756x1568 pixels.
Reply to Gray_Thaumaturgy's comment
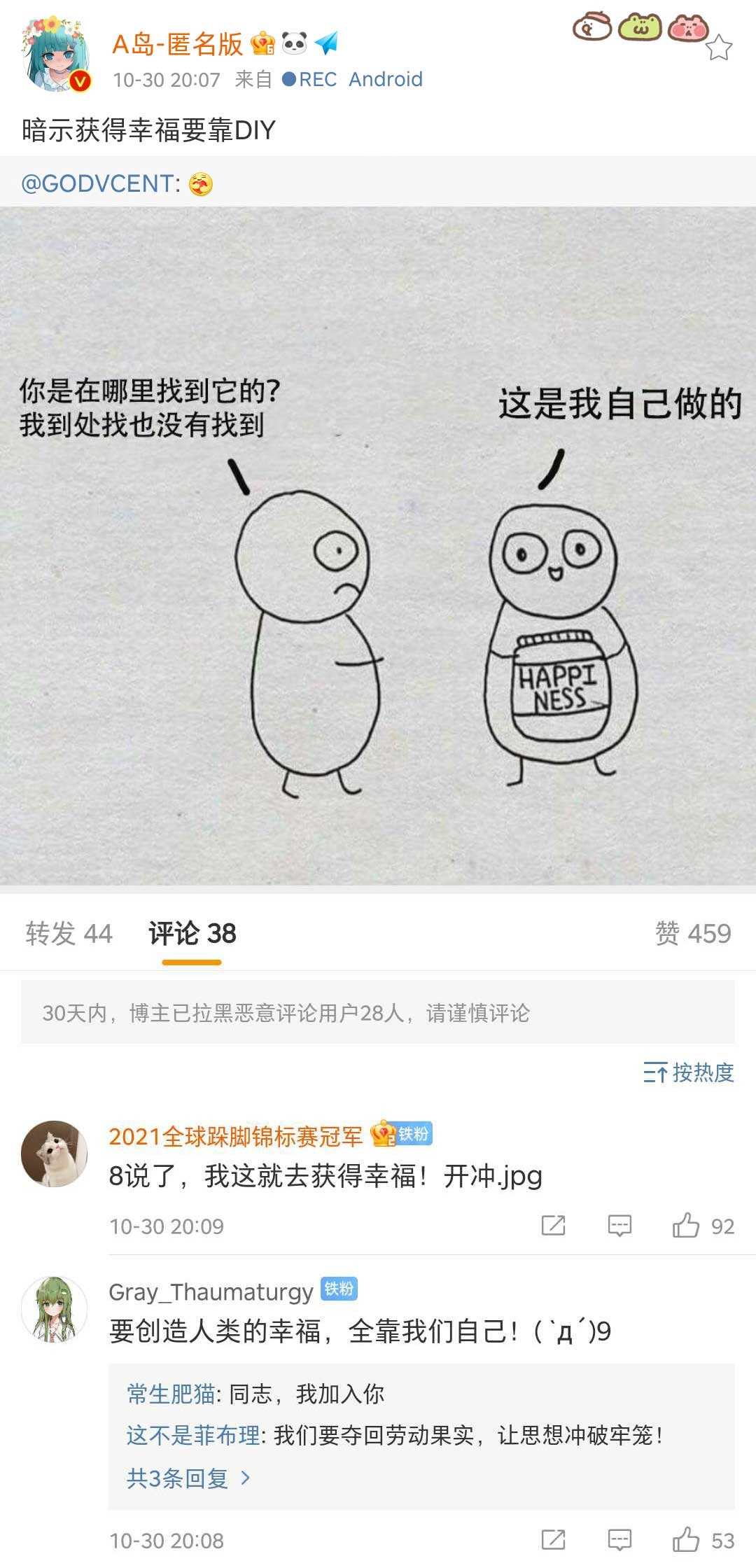619,1540
